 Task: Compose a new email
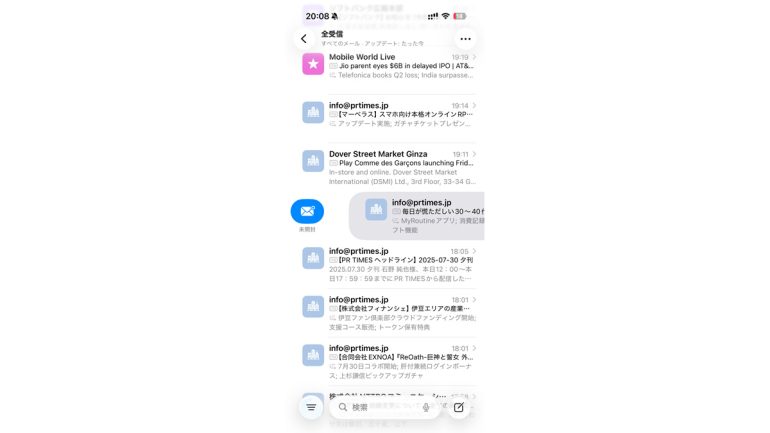[459, 407]
